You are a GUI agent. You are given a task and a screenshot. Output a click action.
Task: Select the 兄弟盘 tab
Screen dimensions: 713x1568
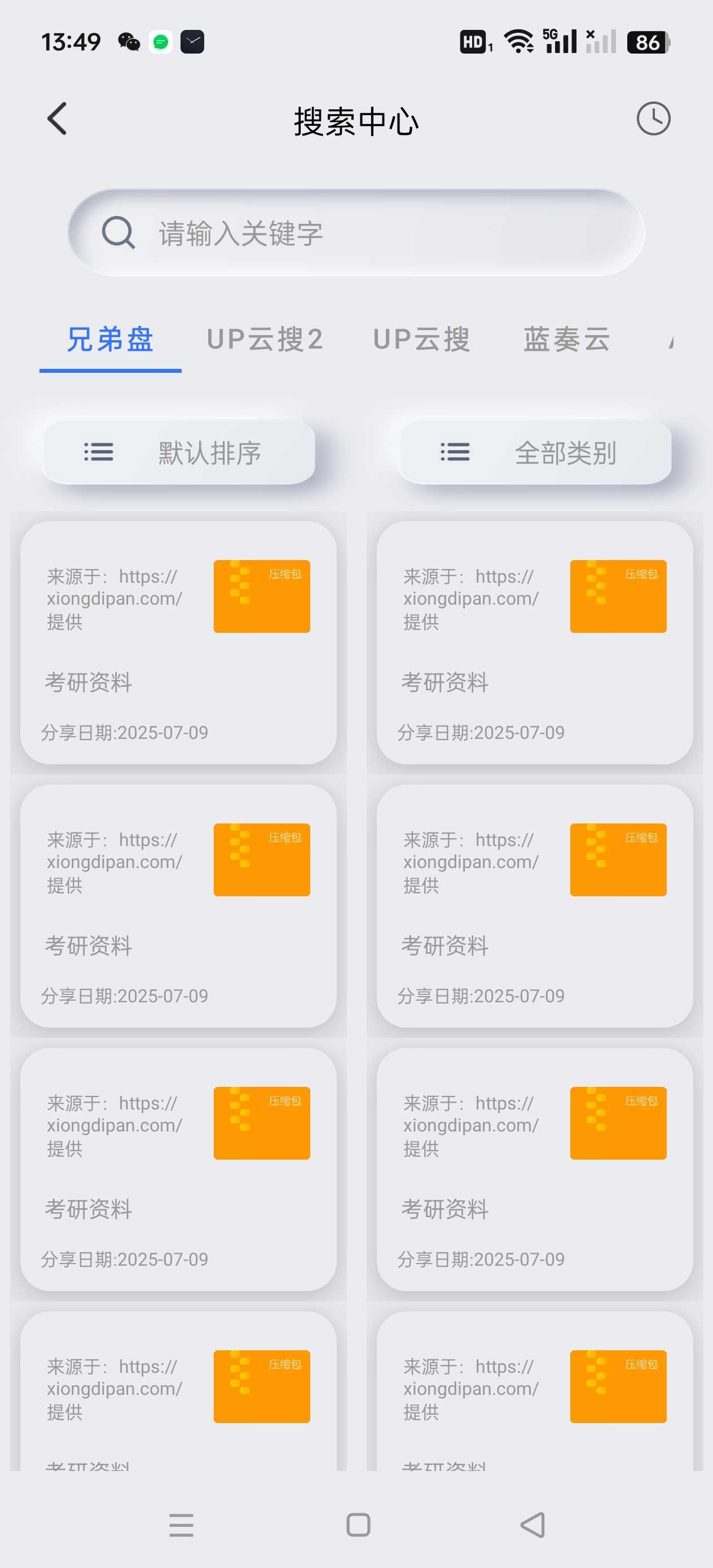[110, 340]
